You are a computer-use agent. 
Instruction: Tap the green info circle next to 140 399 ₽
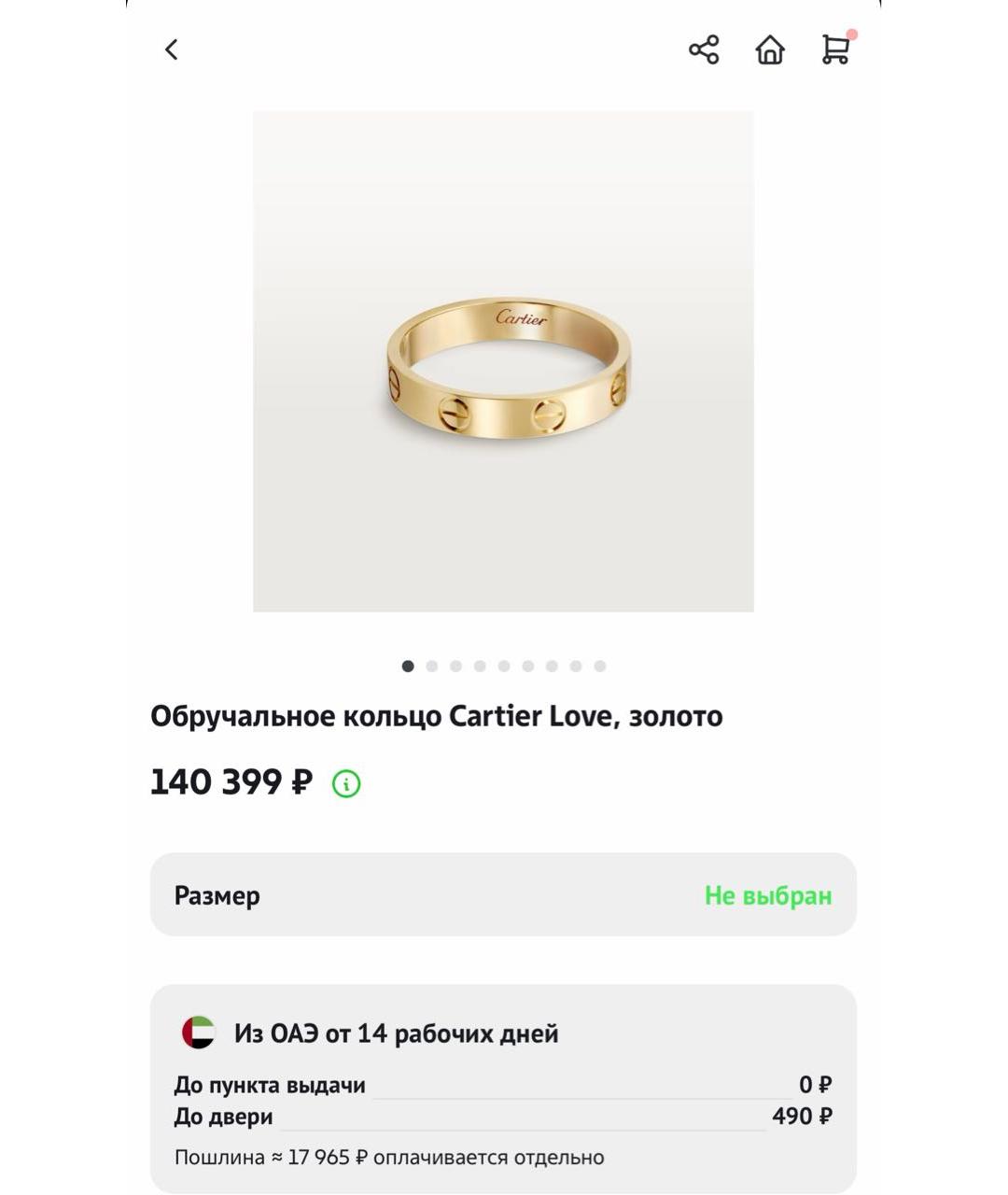pyautogui.click(x=345, y=784)
